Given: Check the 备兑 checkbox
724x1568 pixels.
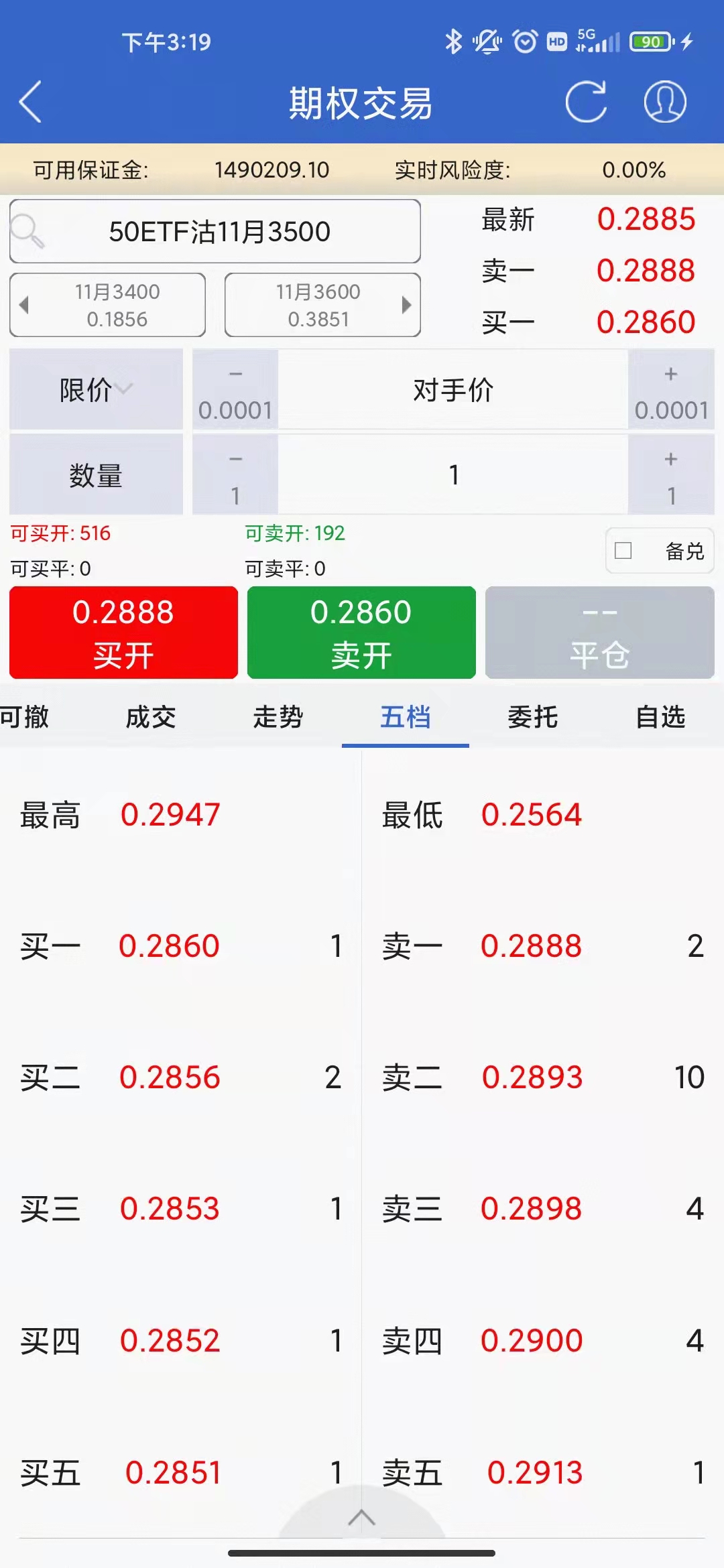Looking at the screenshot, I should (623, 551).
